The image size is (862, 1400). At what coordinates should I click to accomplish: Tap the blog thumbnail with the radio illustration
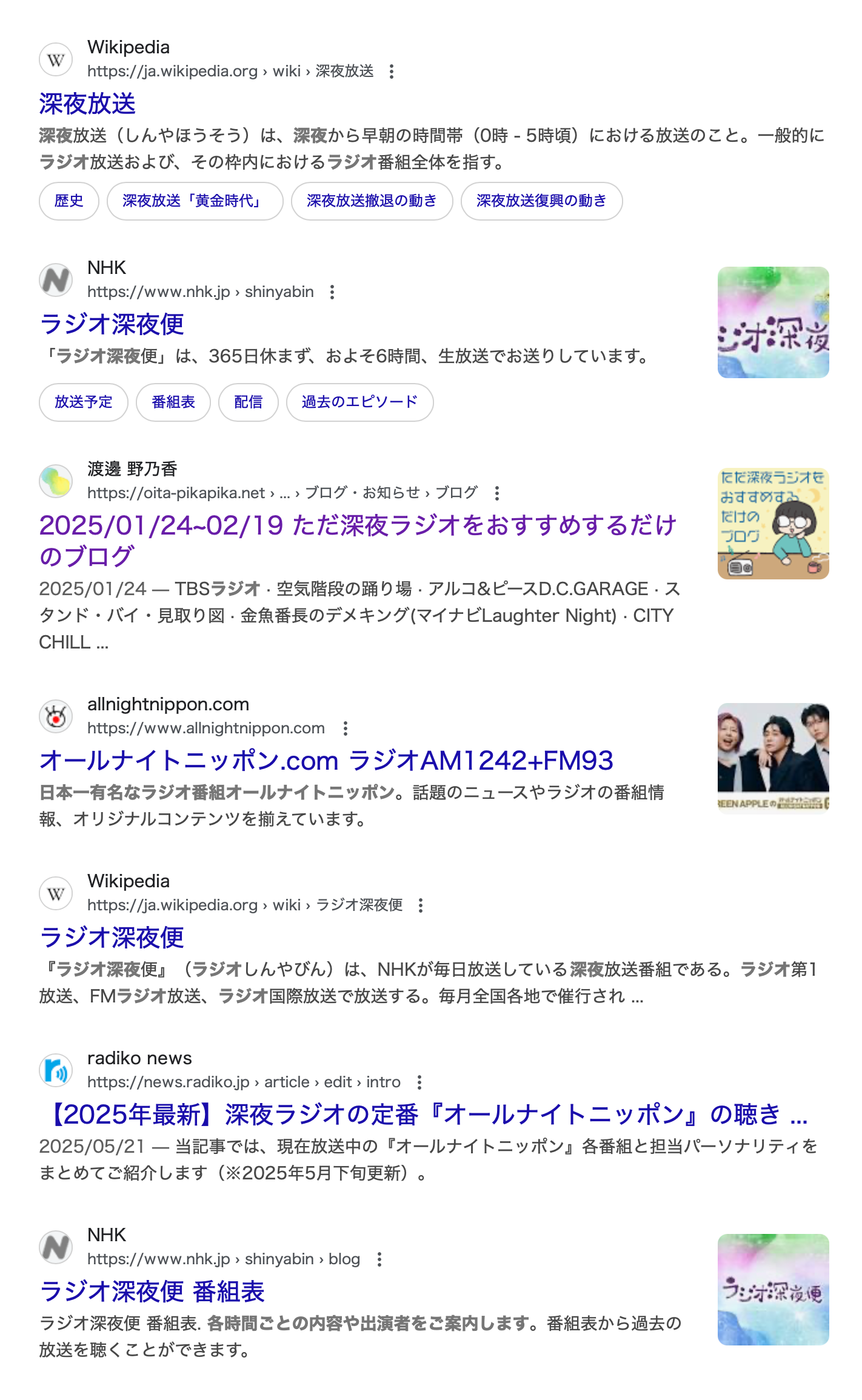click(773, 524)
